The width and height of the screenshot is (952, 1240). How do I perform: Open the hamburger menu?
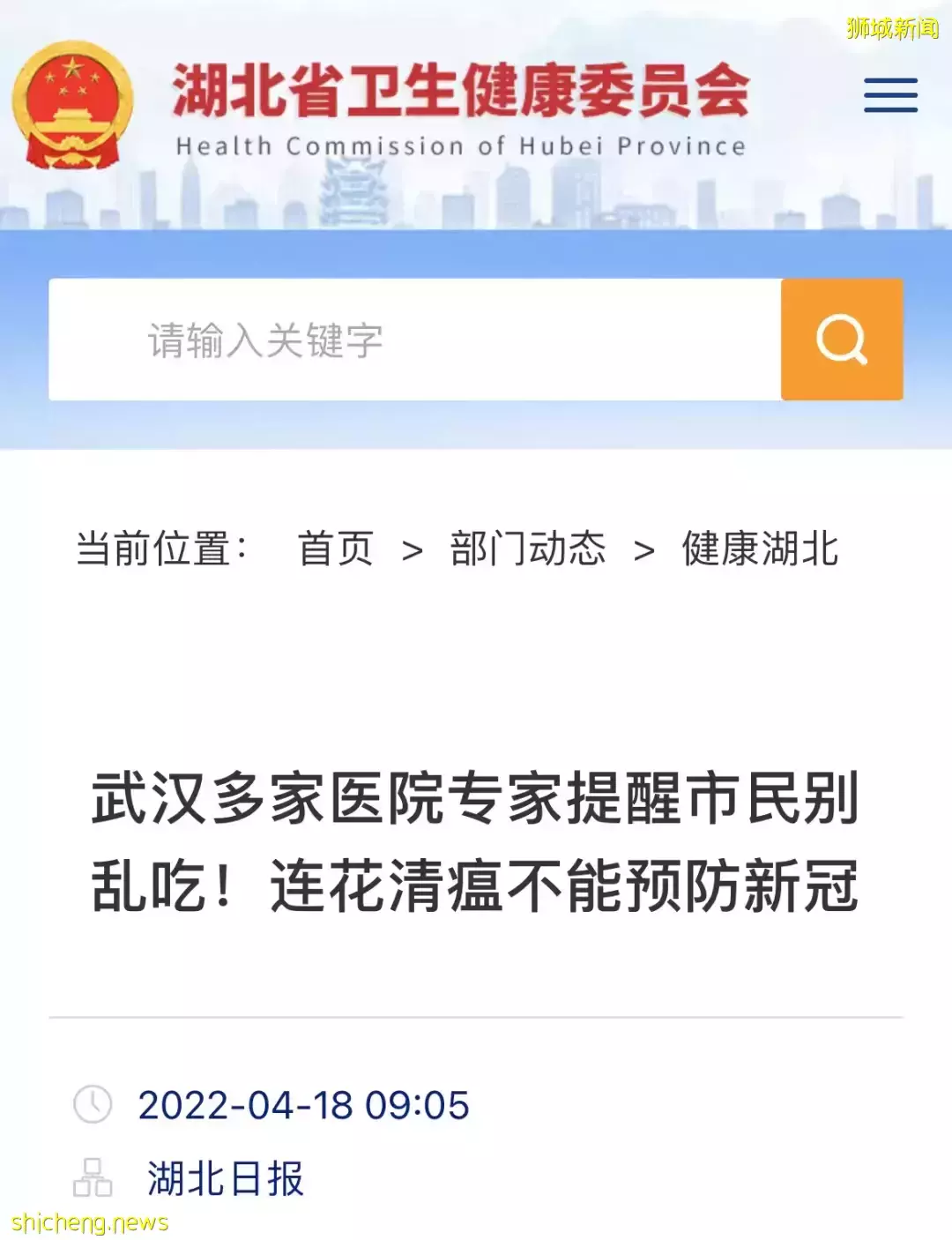click(x=890, y=95)
